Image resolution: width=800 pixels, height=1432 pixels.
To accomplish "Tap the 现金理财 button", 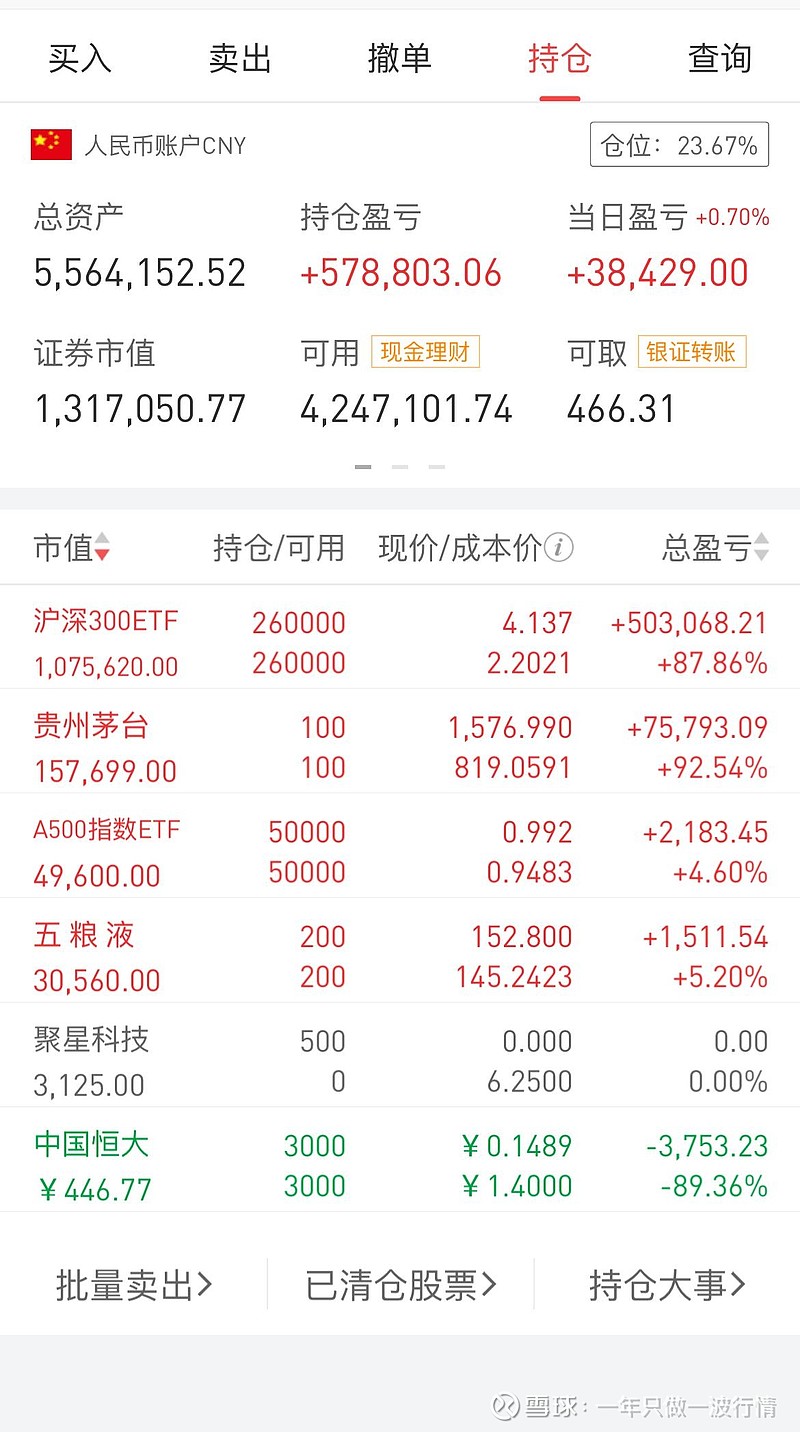I will pyautogui.click(x=426, y=352).
